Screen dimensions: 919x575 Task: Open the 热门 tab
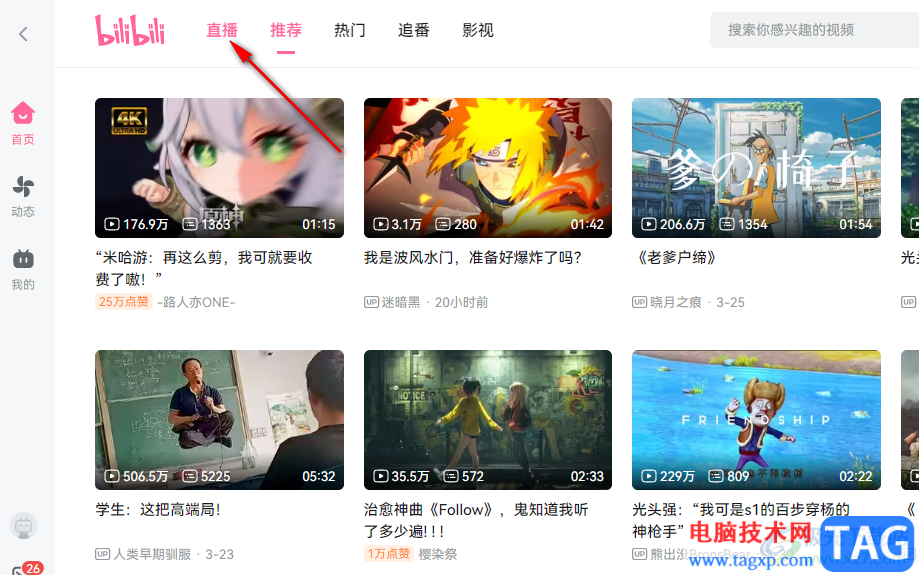pos(350,30)
